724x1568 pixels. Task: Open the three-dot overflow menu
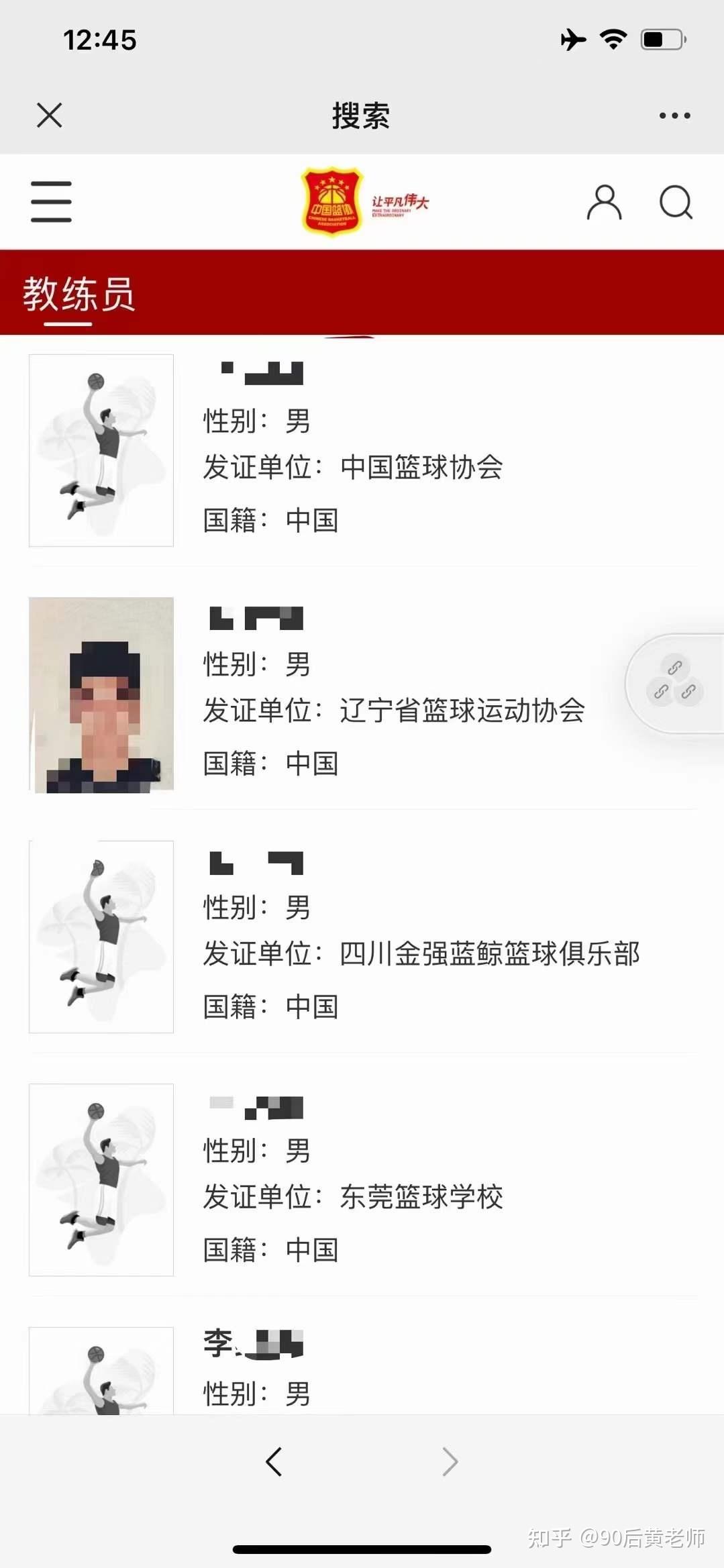674,115
